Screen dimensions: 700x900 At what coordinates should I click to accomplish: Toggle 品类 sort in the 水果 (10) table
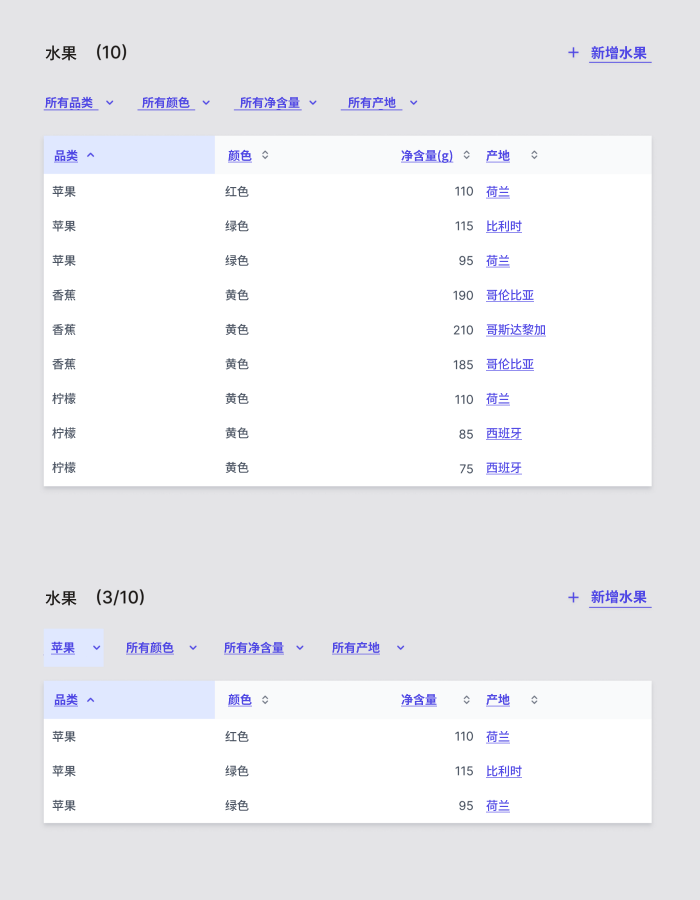75,155
